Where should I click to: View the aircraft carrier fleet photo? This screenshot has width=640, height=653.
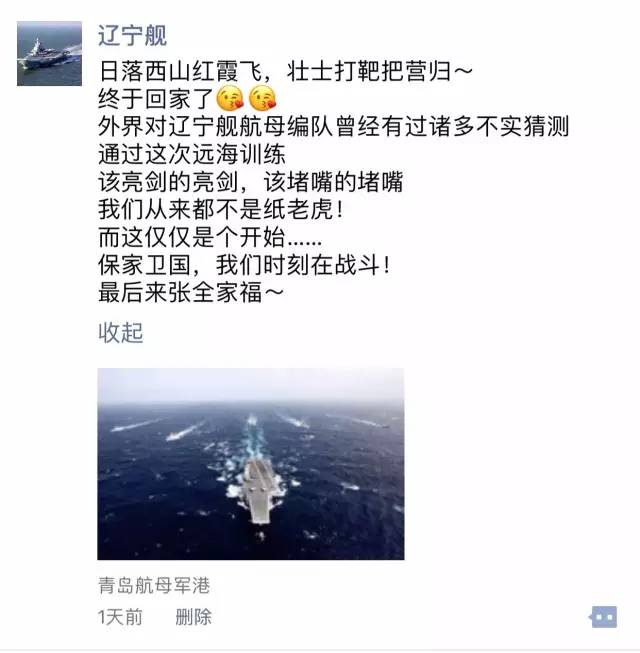click(251, 463)
